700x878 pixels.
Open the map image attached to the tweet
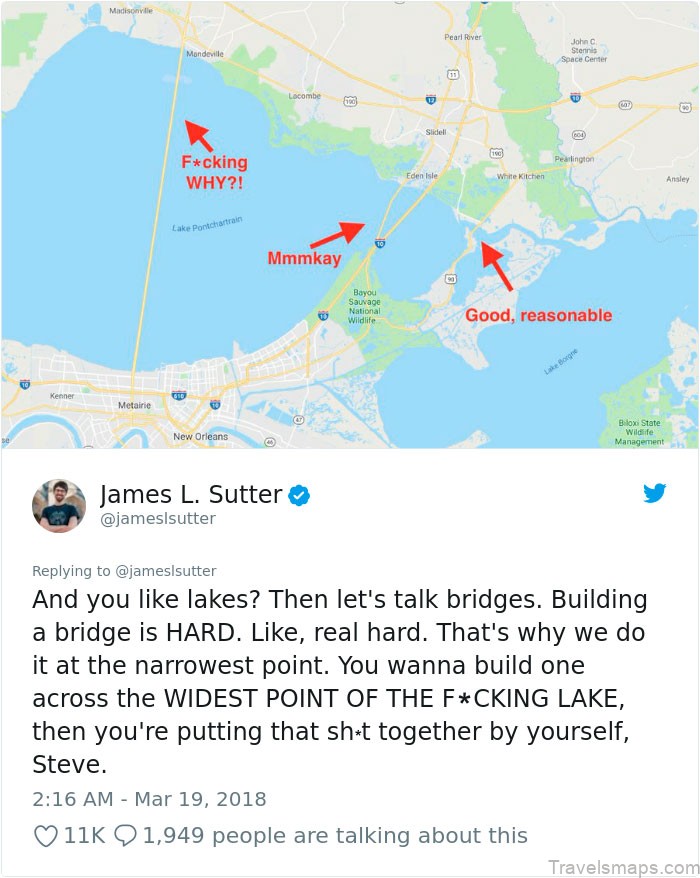[350, 224]
